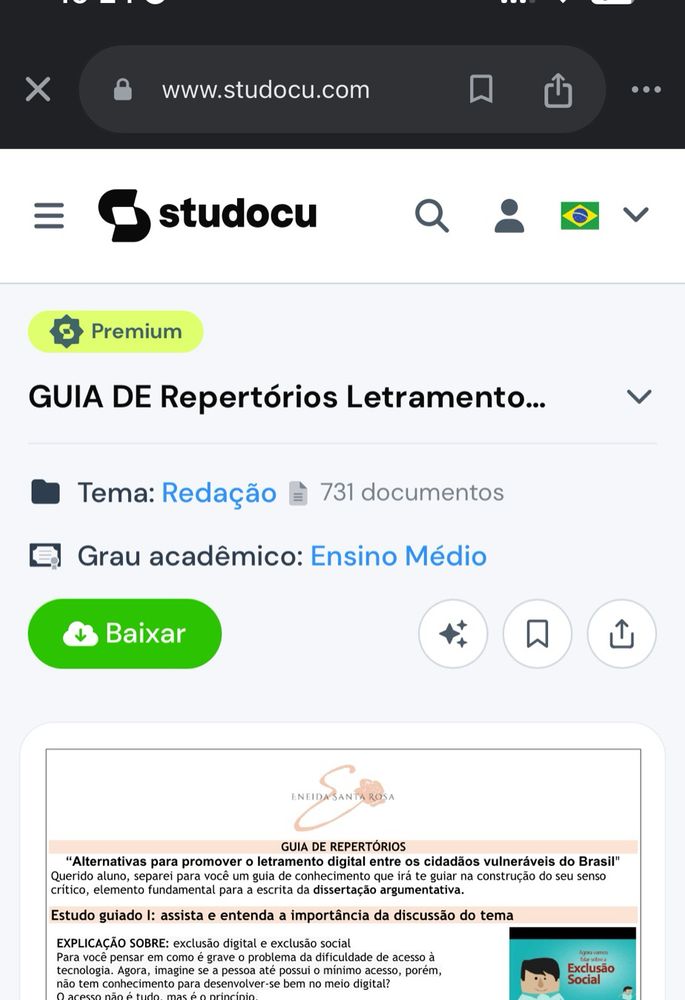
Task: Share this document
Action: pyautogui.click(x=621, y=634)
